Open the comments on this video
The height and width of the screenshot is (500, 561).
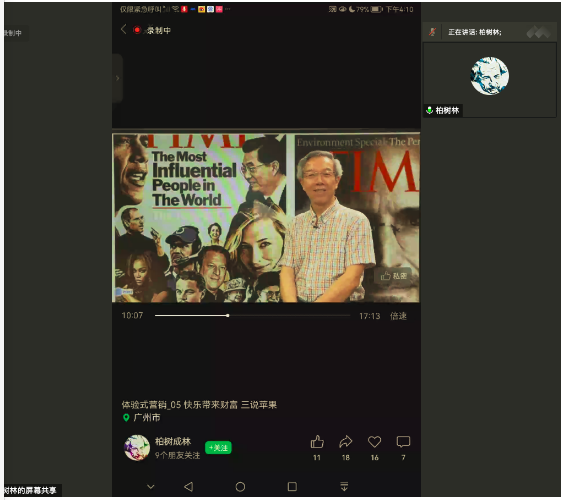[403, 442]
